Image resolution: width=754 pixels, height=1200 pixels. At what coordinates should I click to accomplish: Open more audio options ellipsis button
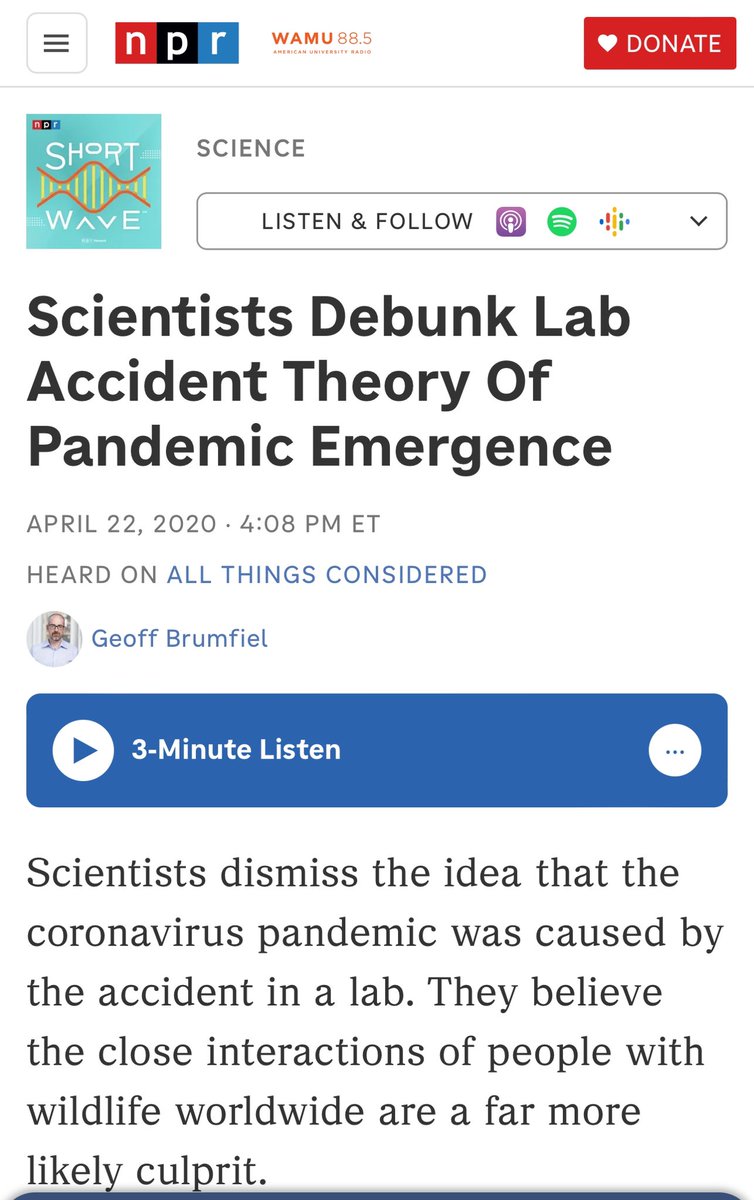(674, 750)
